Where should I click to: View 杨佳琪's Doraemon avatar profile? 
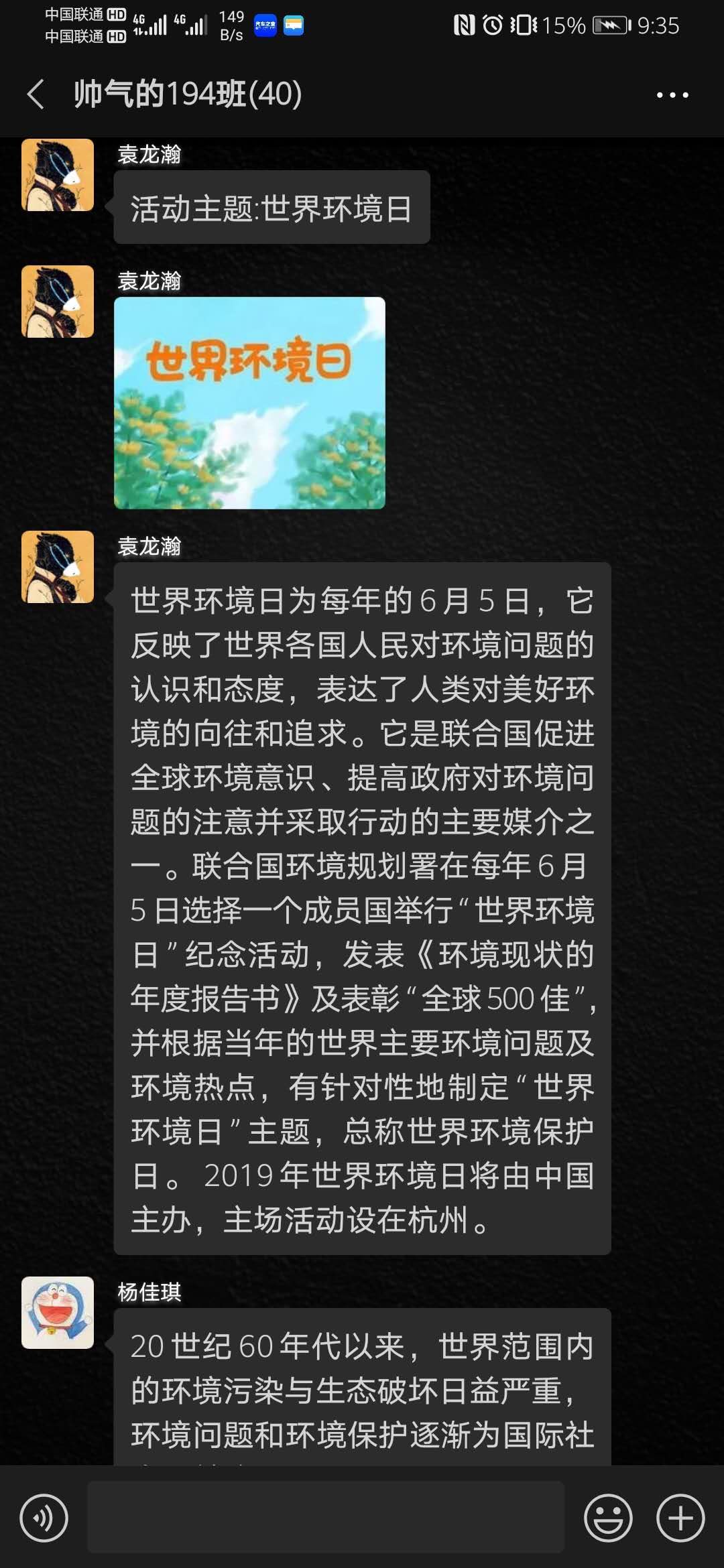coord(58,1312)
